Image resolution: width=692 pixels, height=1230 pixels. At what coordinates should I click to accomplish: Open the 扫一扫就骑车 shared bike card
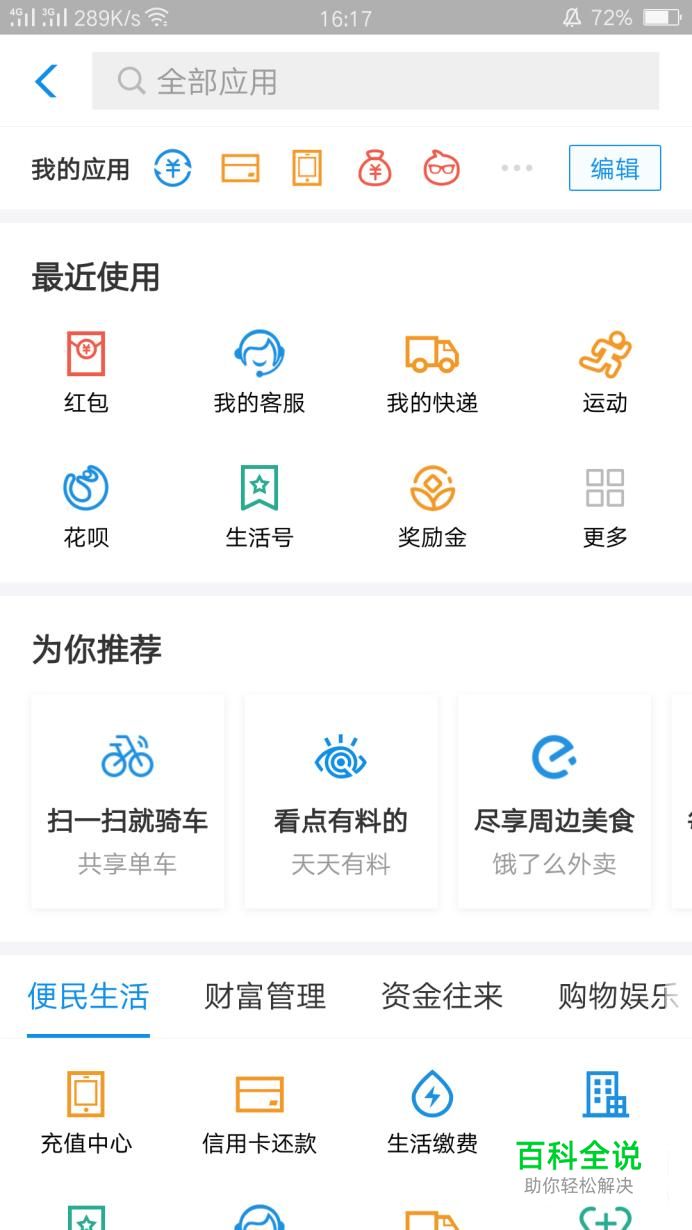click(128, 802)
